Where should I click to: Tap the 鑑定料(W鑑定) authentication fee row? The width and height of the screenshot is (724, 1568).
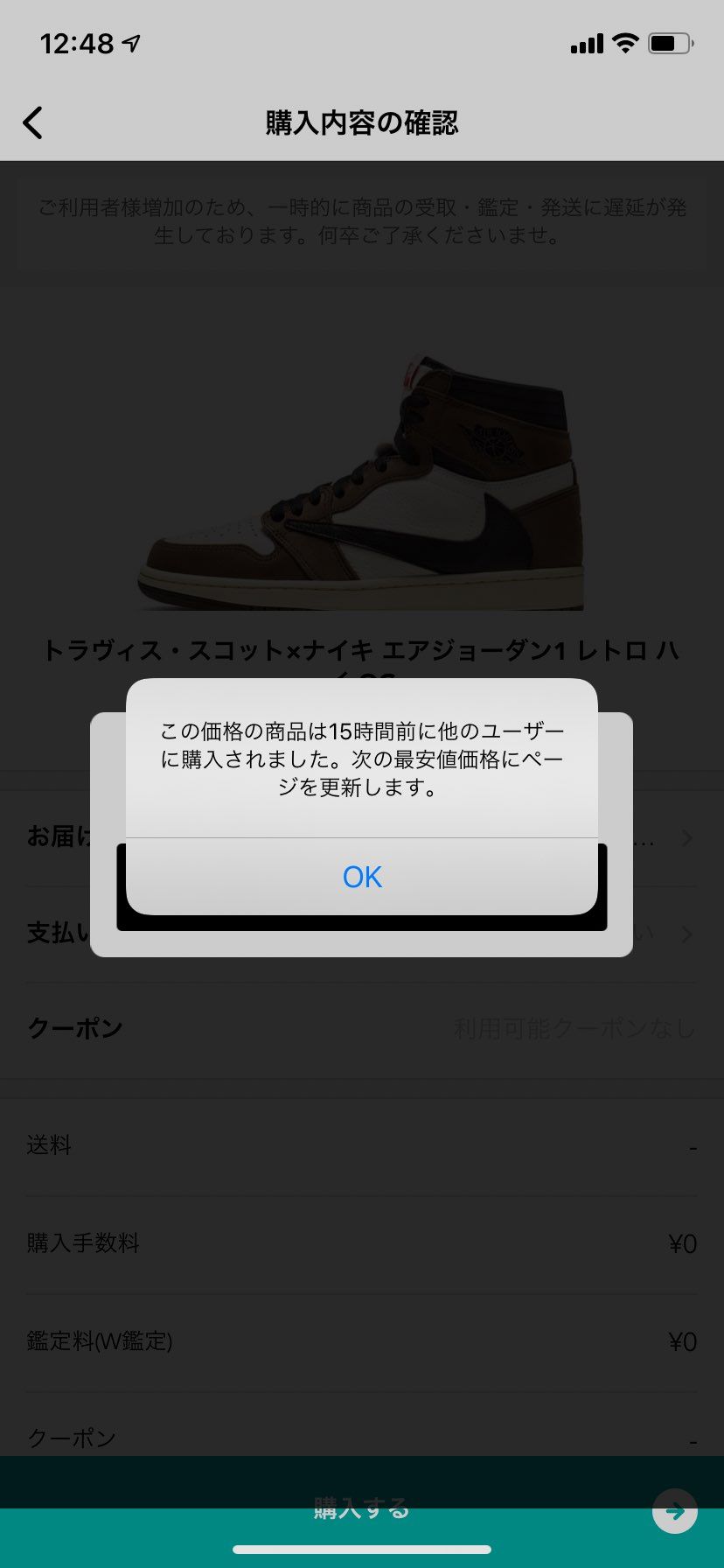coord(362,1340)
